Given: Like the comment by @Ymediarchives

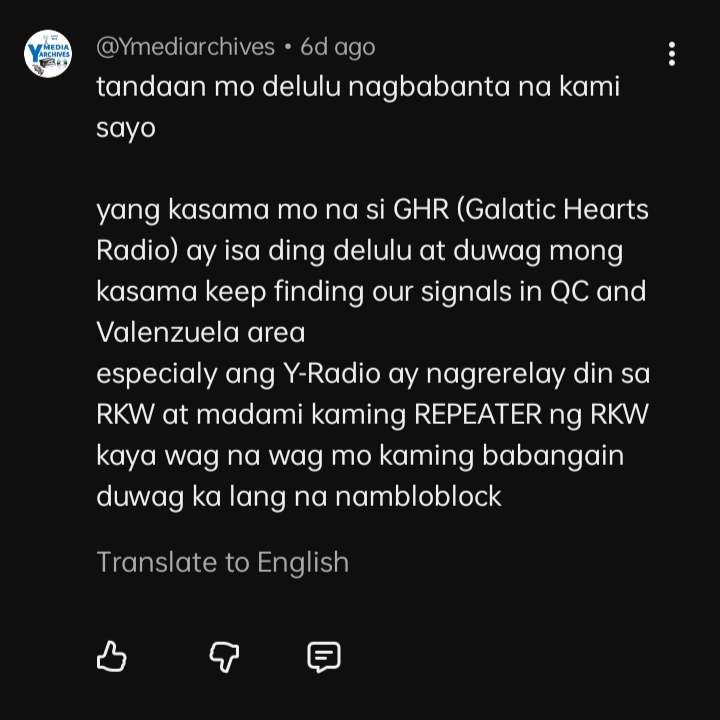Looking at the screenshot, I should pos(112,657).
